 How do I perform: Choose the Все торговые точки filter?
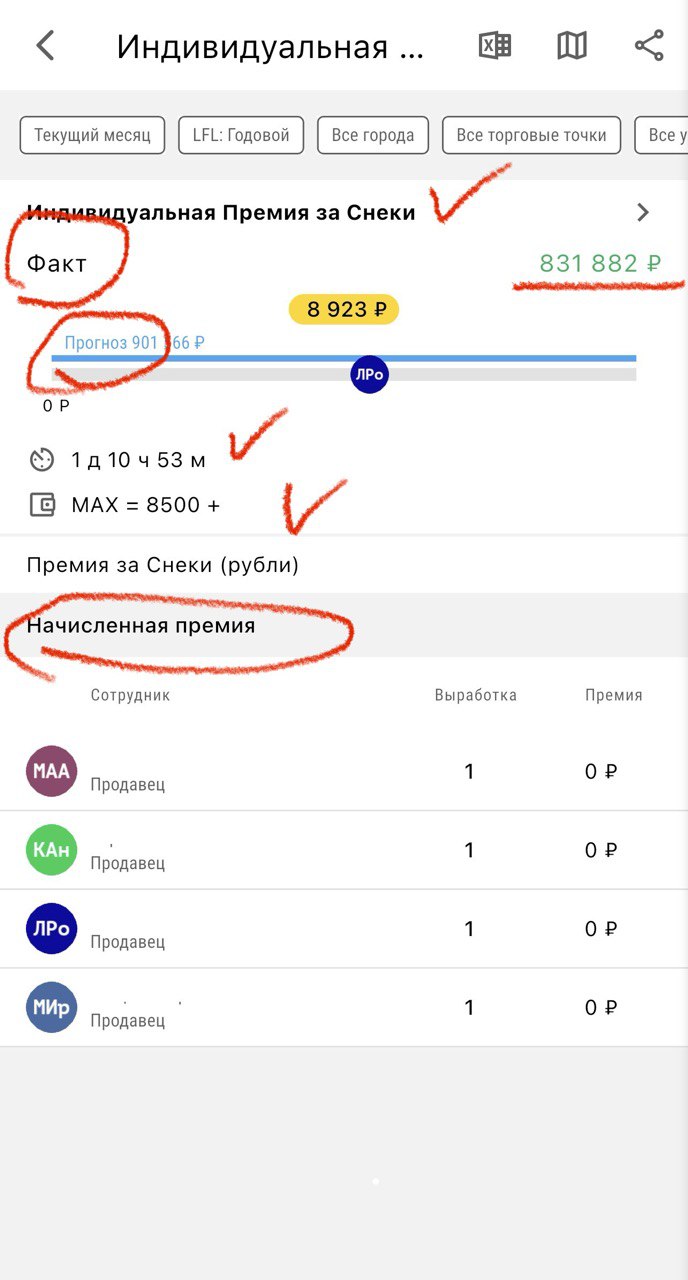pyautogui.click(x=531, y=135)
